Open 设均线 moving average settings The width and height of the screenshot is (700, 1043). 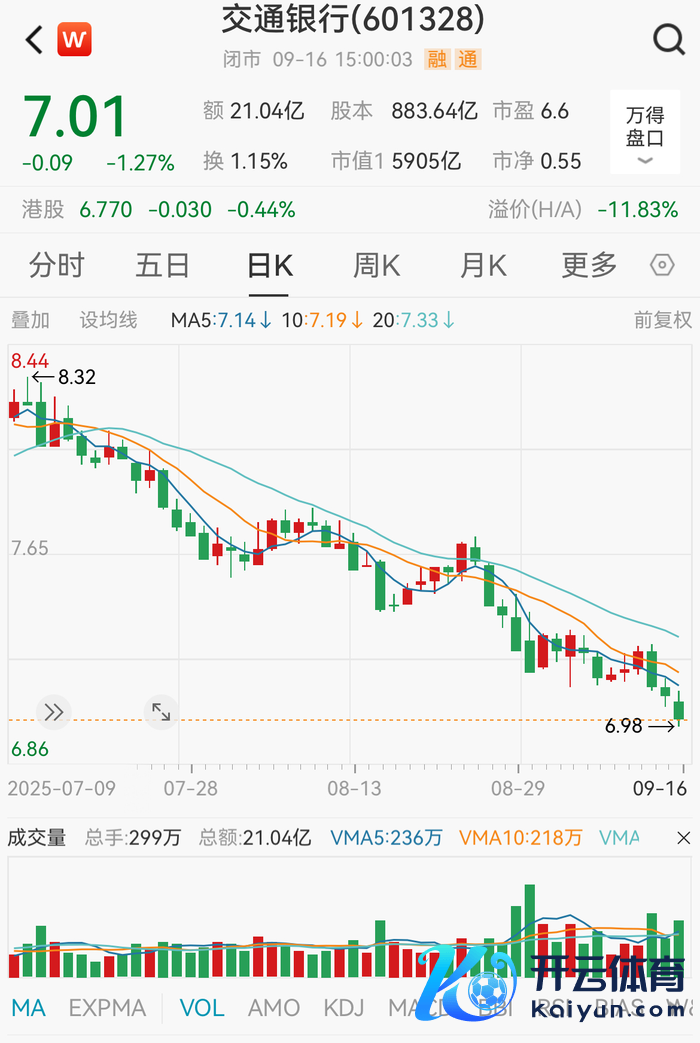point(108,320)
